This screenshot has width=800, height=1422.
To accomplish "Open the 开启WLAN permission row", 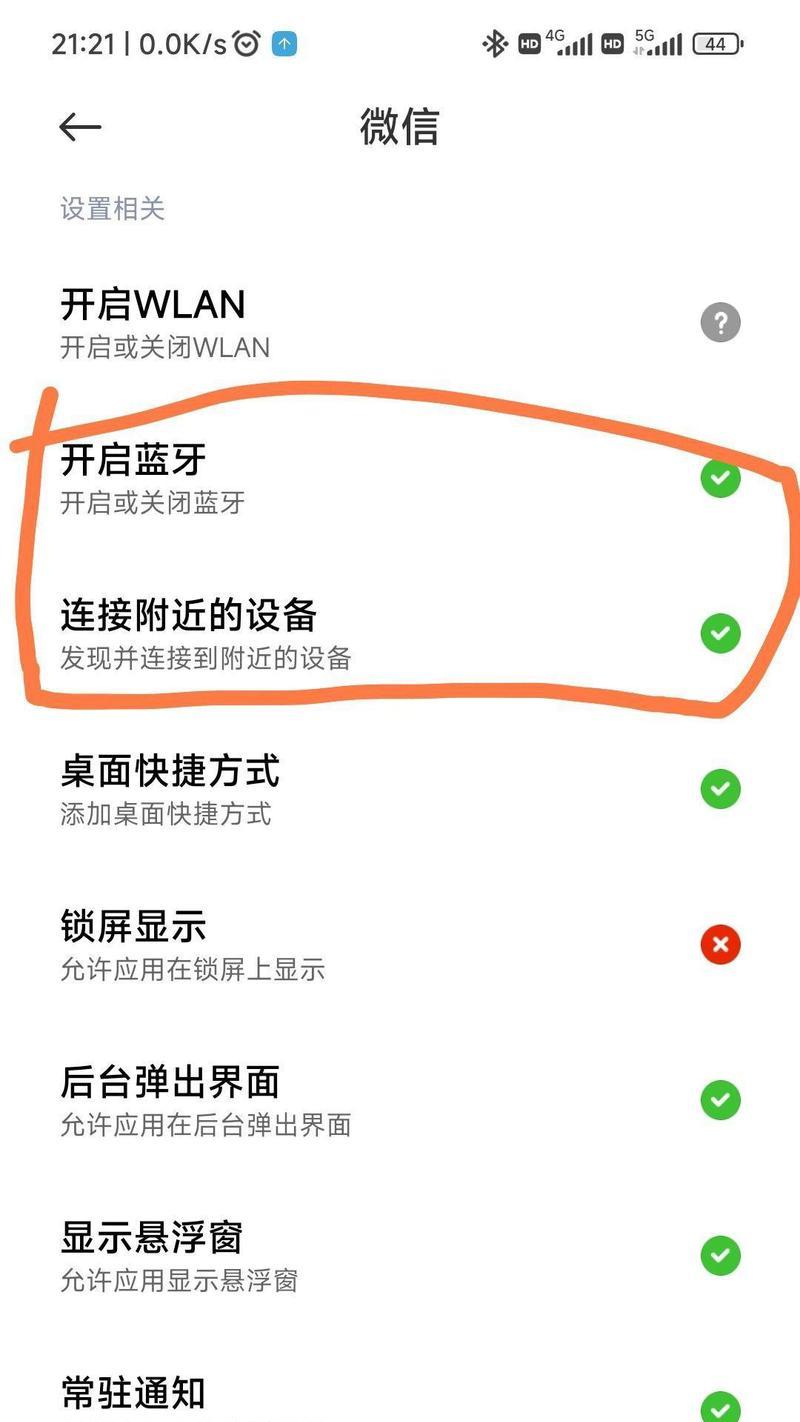I will [400, 323].
